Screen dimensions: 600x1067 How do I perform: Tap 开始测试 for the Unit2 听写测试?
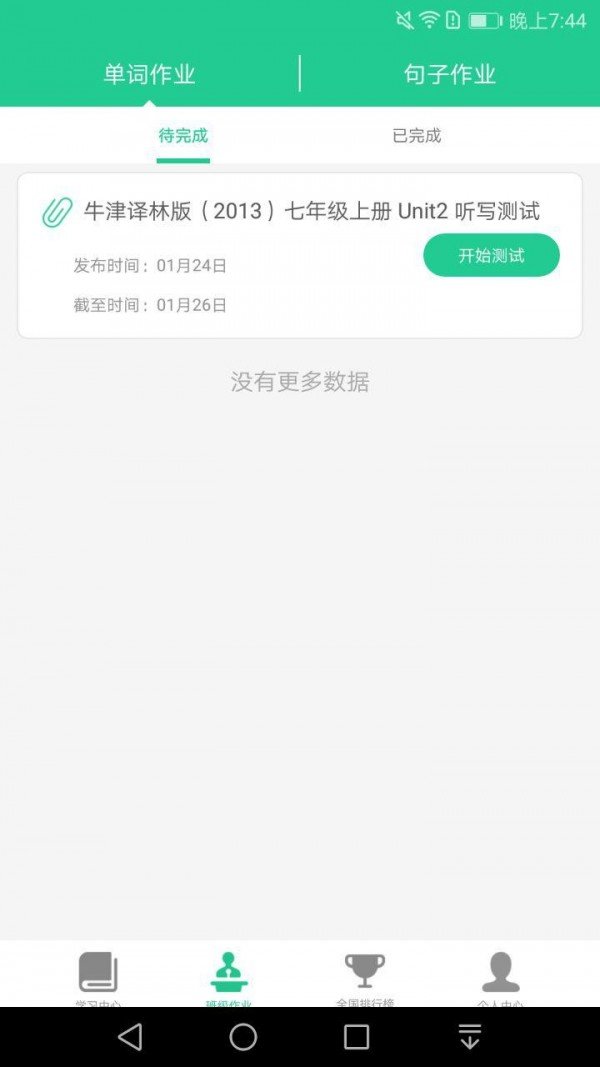491,255
